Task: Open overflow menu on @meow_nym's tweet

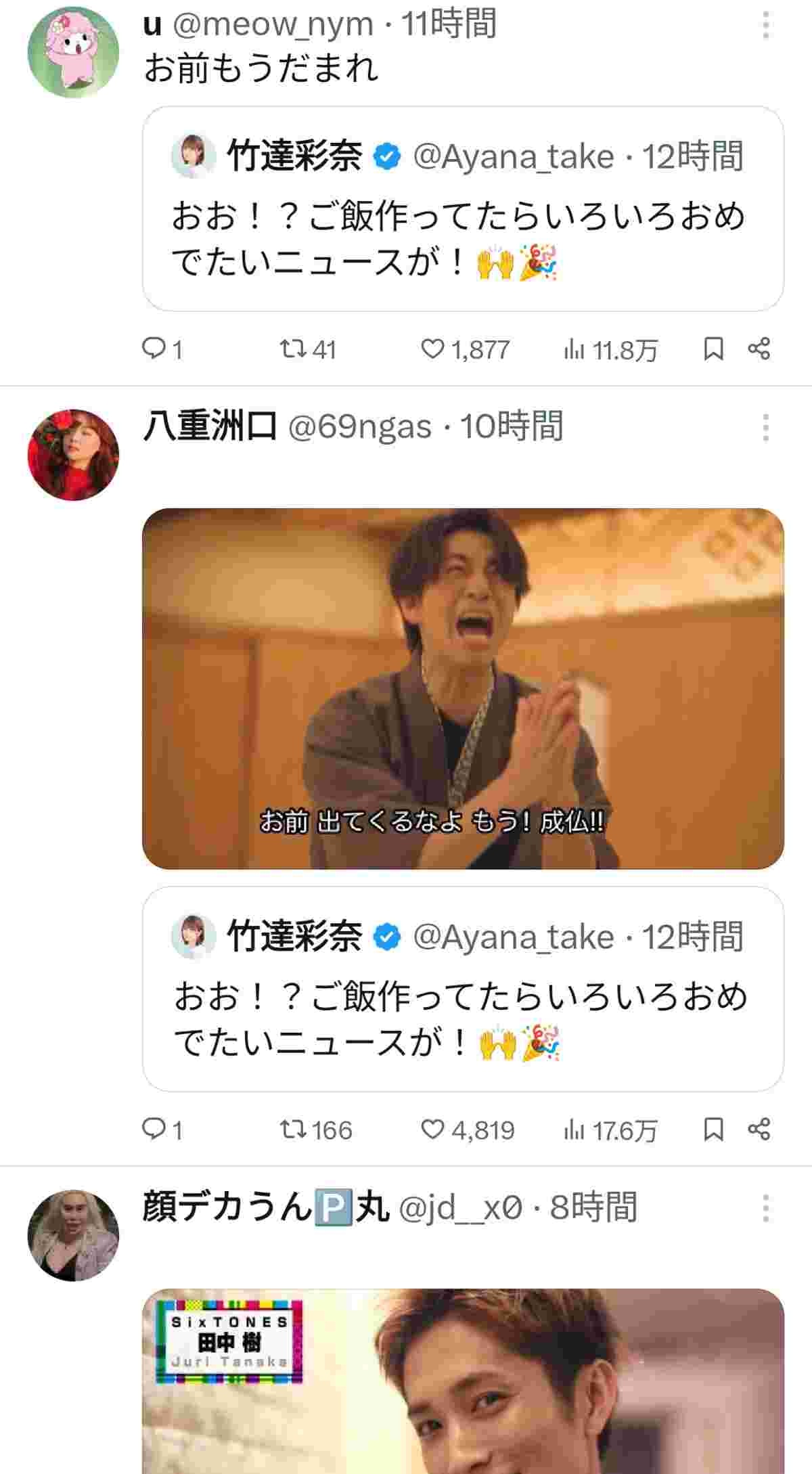Action: click(x=765, y=25)
